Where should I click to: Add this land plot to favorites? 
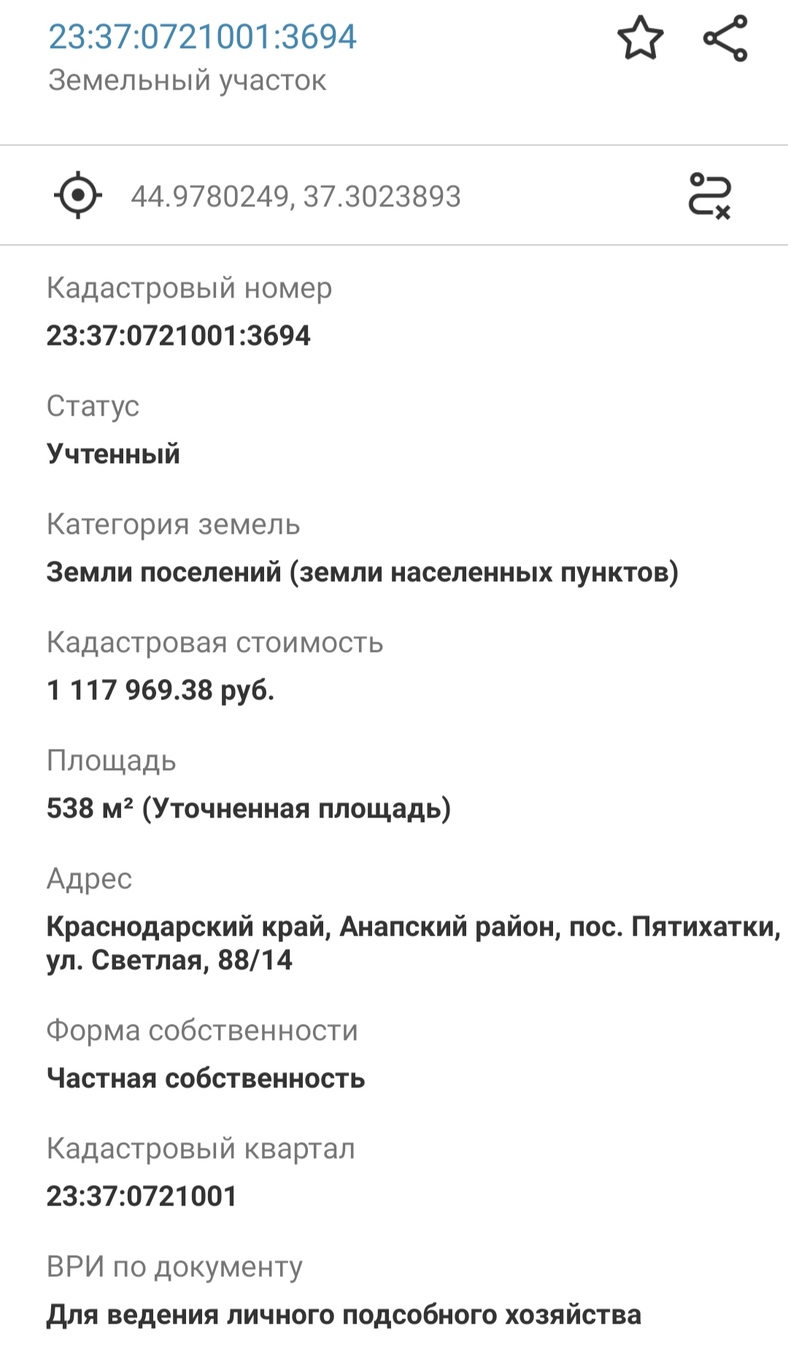pyautogui.click(x=640, y=39)
